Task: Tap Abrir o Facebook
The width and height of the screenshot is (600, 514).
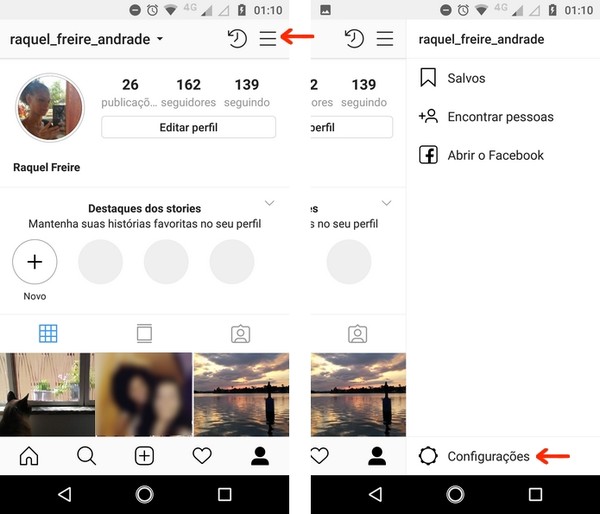Action: point(495,155)
